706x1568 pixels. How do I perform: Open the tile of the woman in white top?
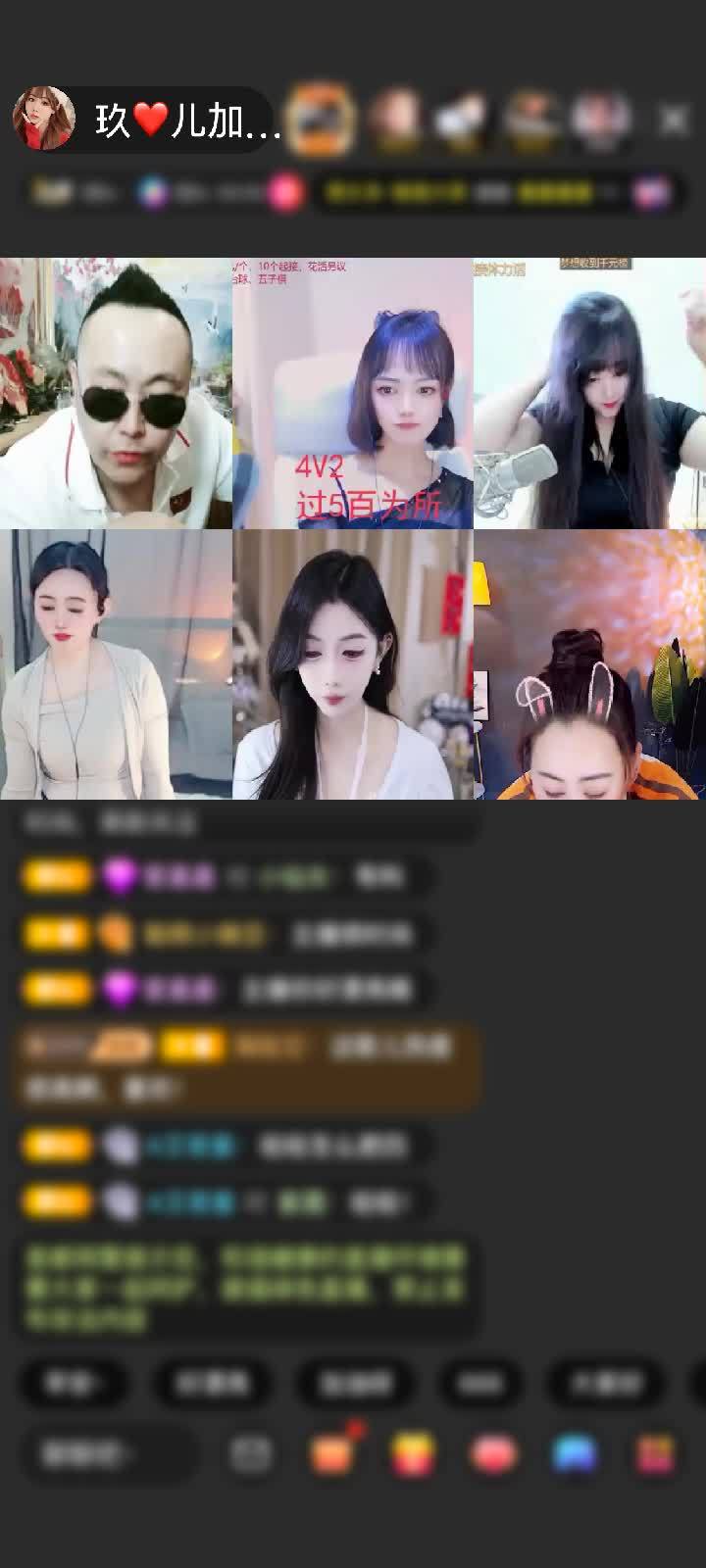point(352,664)
